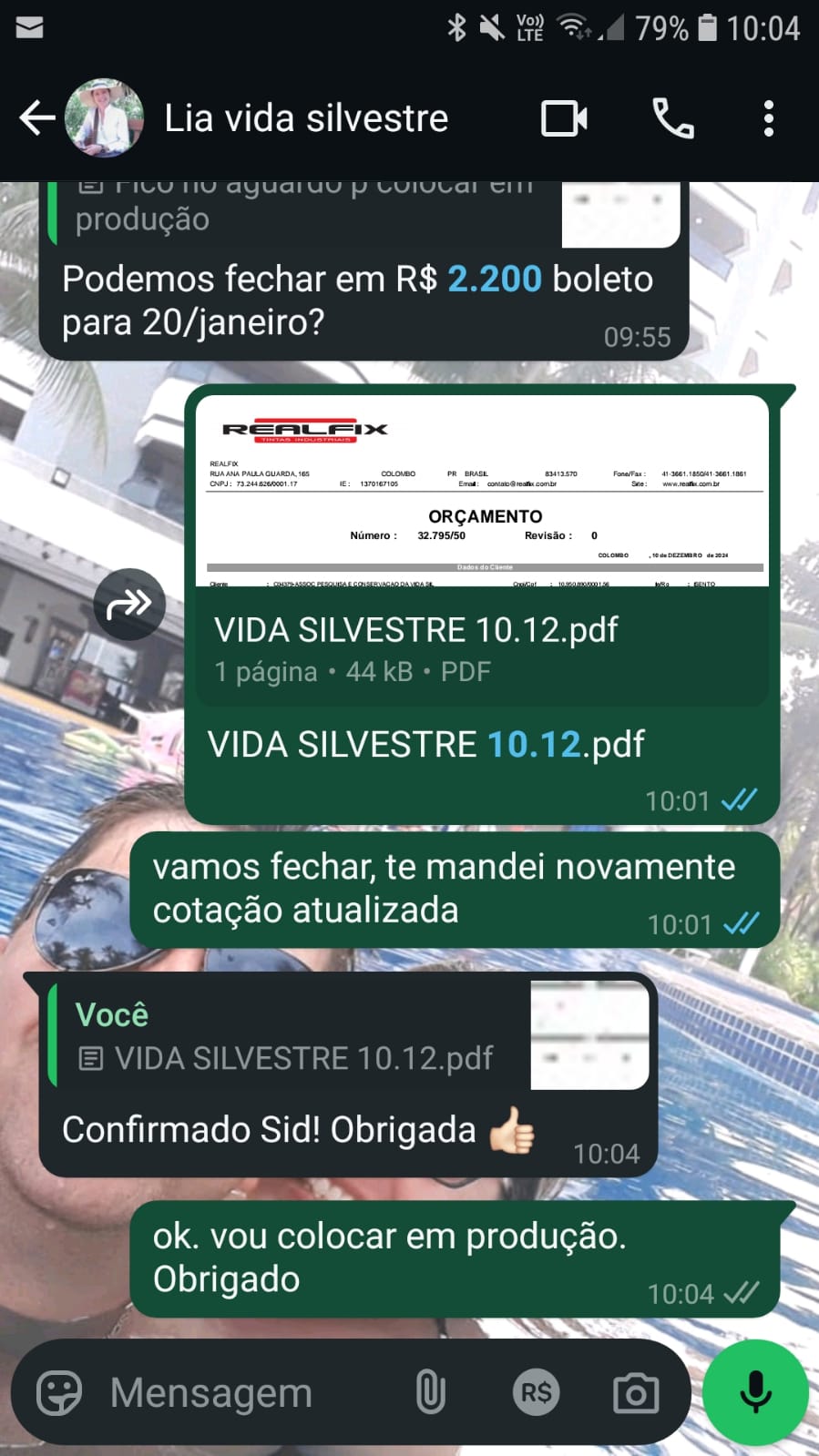Viewport: 819px width, 1456px height.
Task: Open the overflow menu
Action: (x=768, y=118)
